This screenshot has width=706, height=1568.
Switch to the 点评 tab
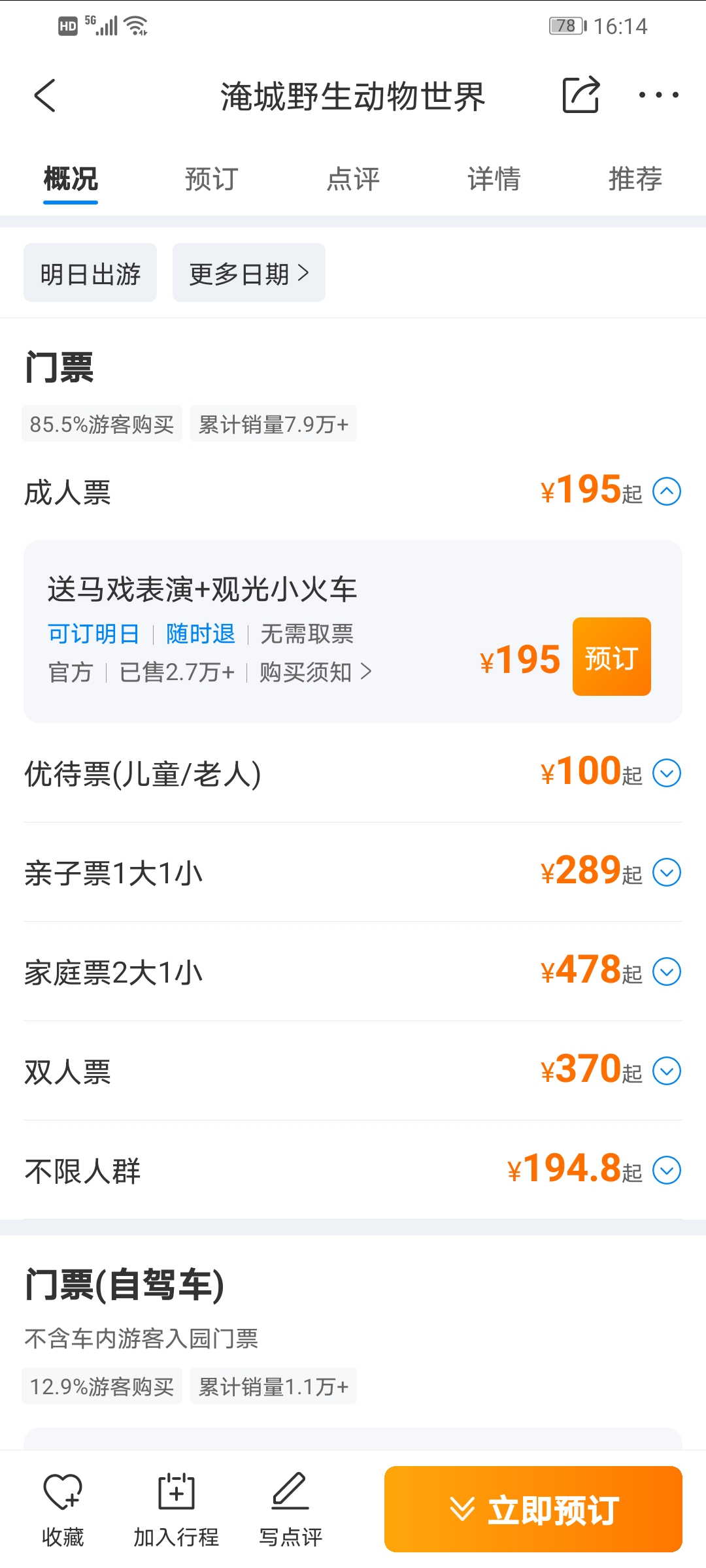point(353,179)
